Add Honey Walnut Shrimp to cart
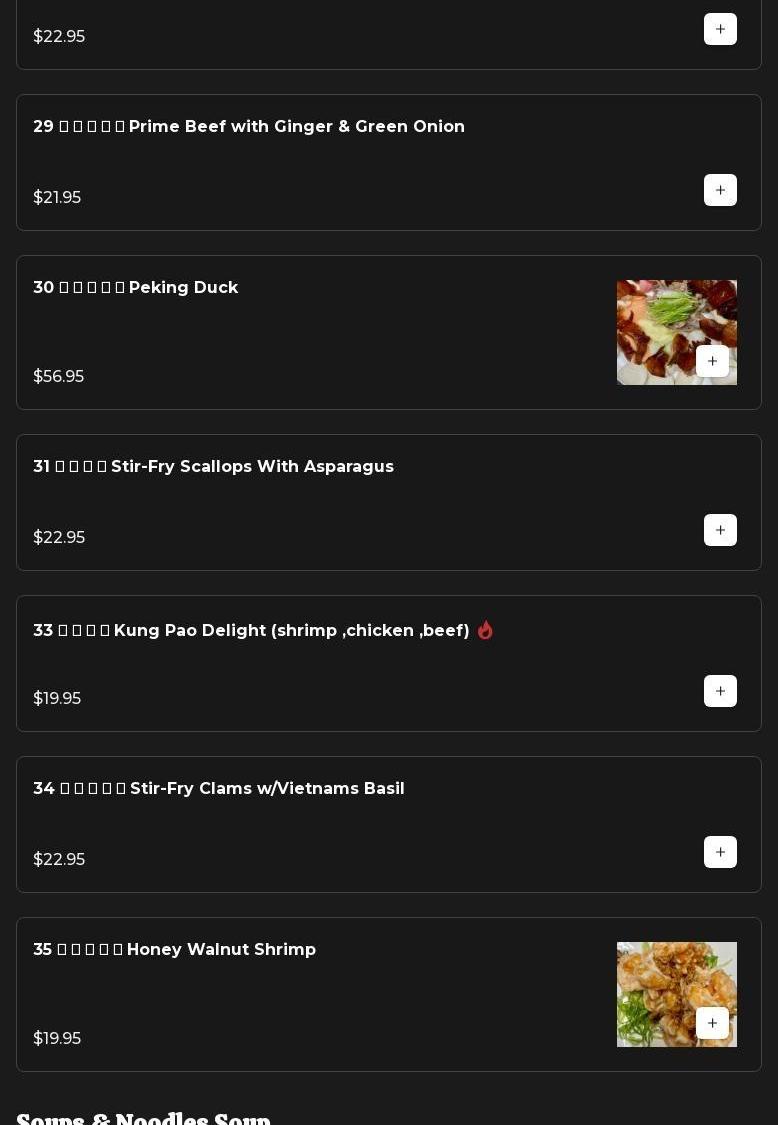Viewport: 778px width, 1125px height. click(x=712, y=1023)
